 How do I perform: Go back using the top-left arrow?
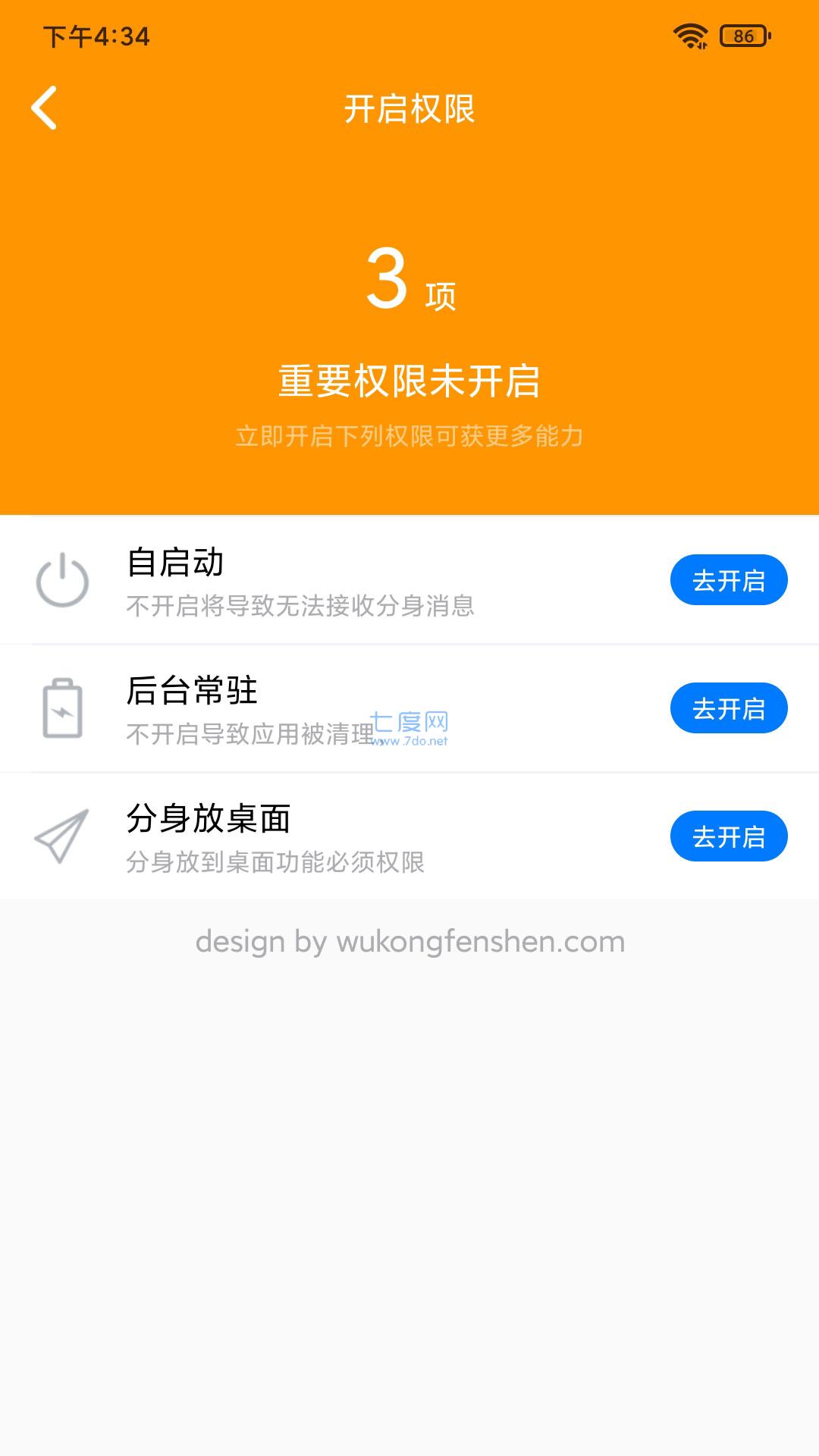[x=44, y=108]
